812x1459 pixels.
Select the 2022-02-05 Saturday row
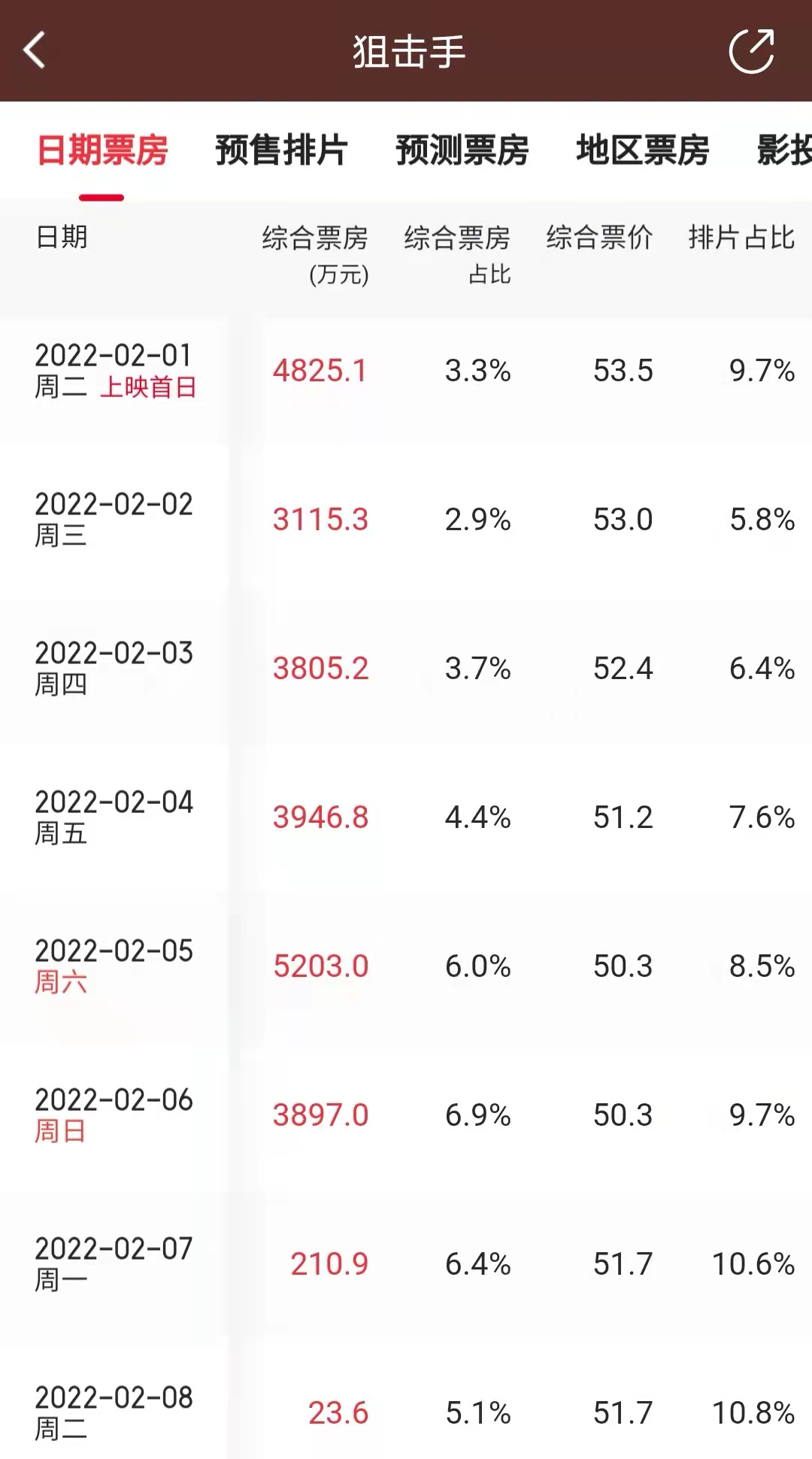406,966
